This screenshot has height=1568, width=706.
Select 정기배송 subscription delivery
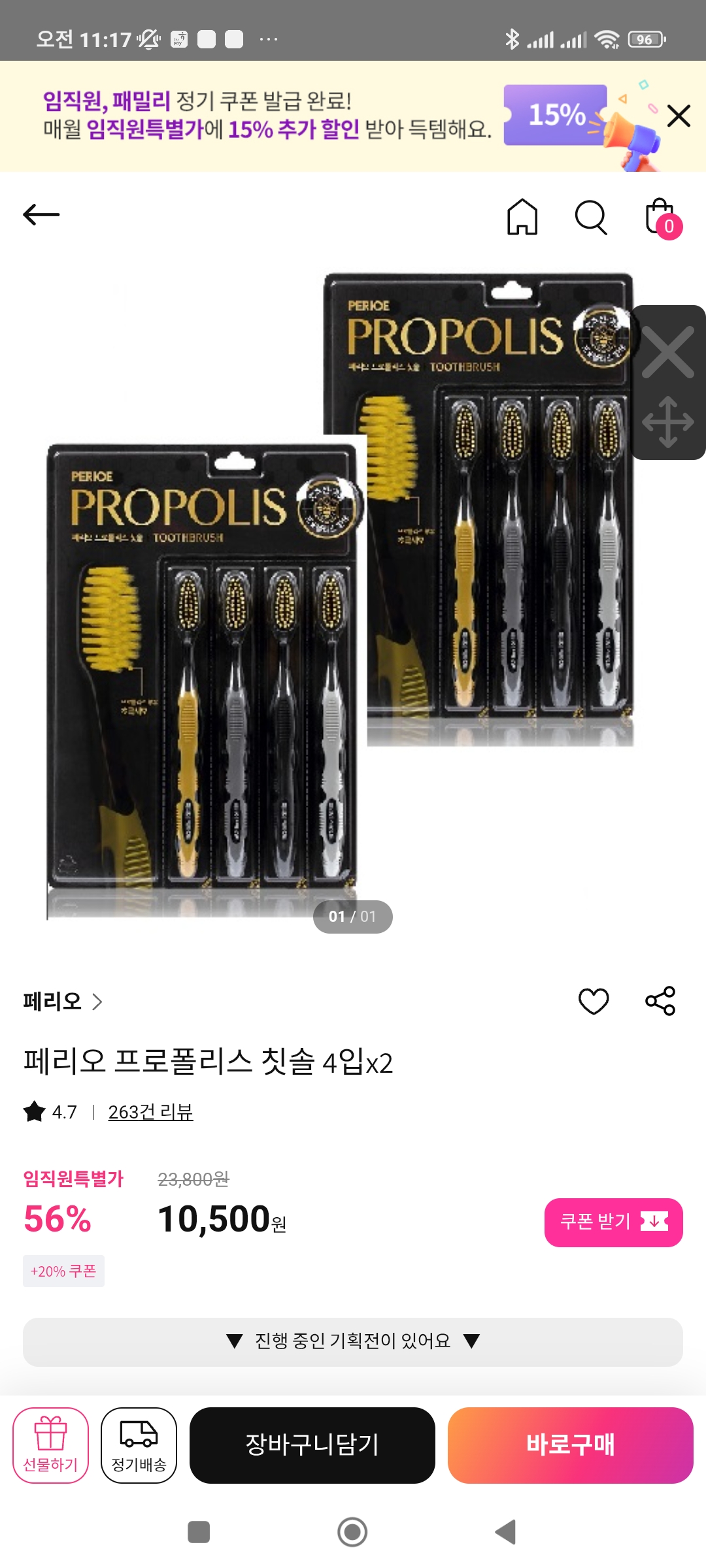pyautogui.click(x=139, y=1445)
